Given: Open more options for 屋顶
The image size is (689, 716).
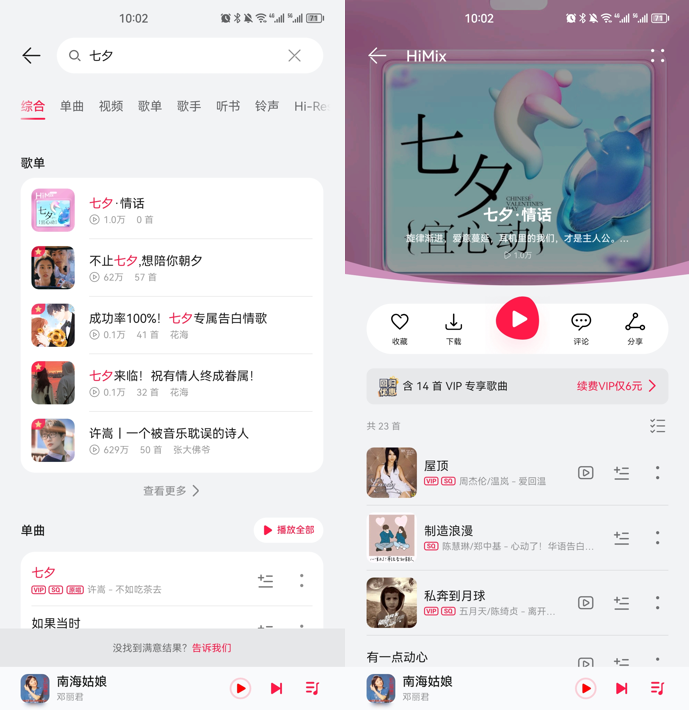Looking at the screenshot, I should tap(657, 473).
